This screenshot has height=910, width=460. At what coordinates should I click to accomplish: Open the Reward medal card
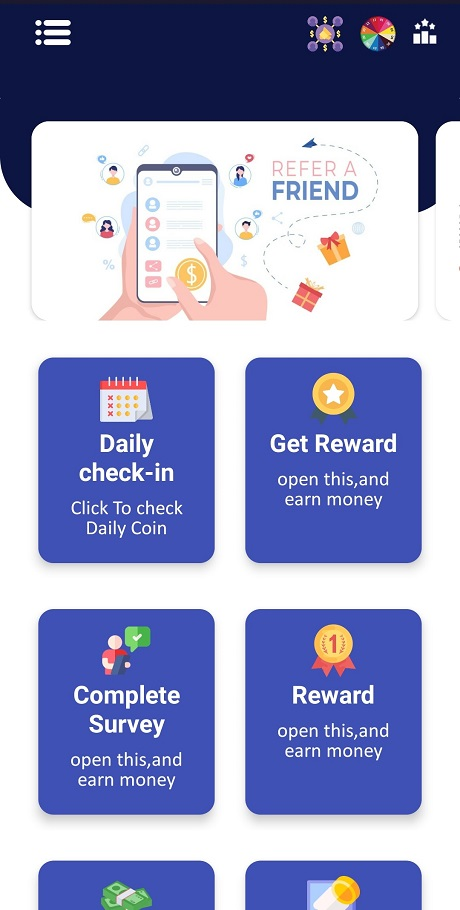click(x=334, y=712)
